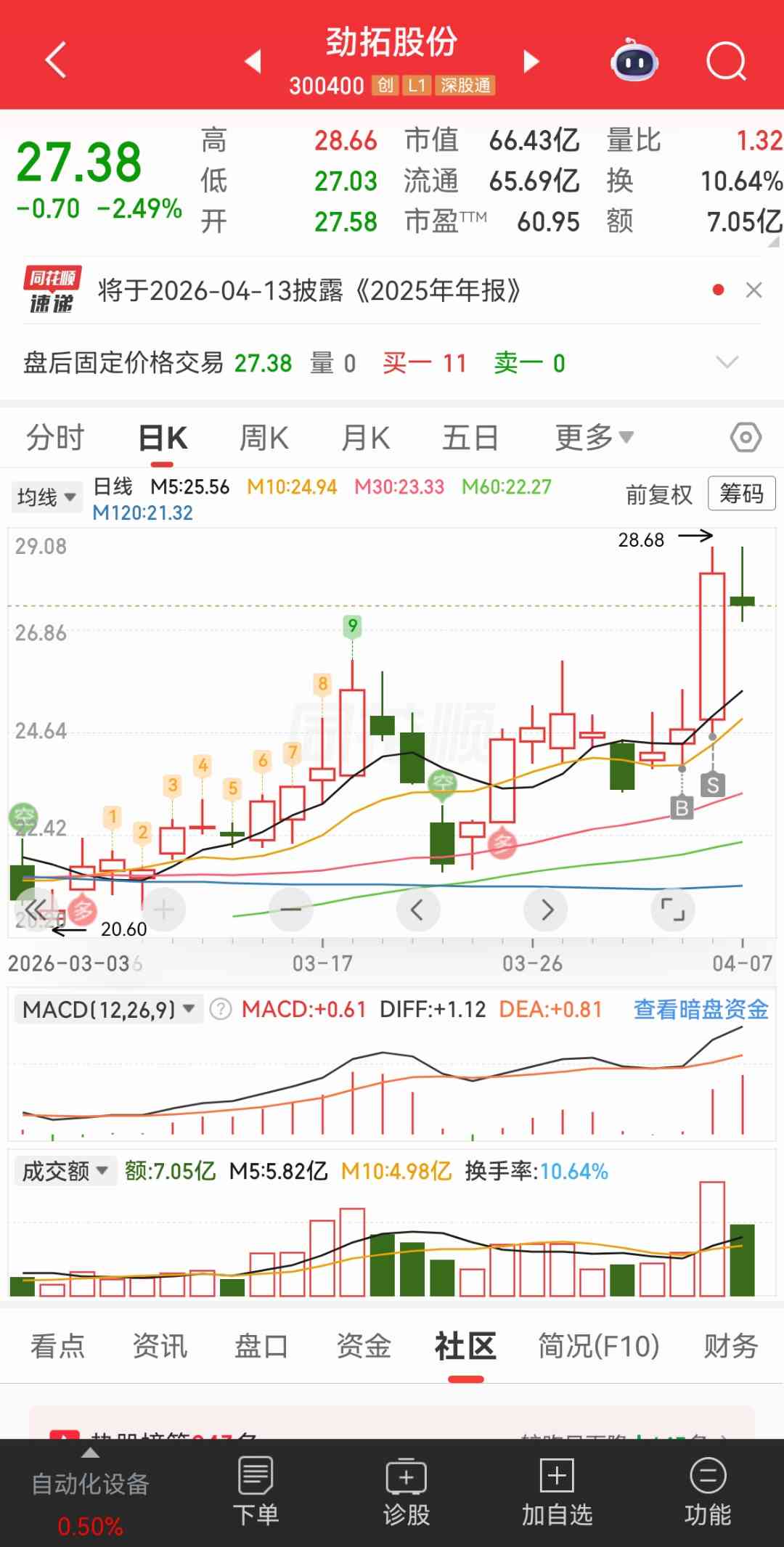Change the 前复权 adjustment setting
Viewport: 784px width, 1547px height.
(659, 495)
